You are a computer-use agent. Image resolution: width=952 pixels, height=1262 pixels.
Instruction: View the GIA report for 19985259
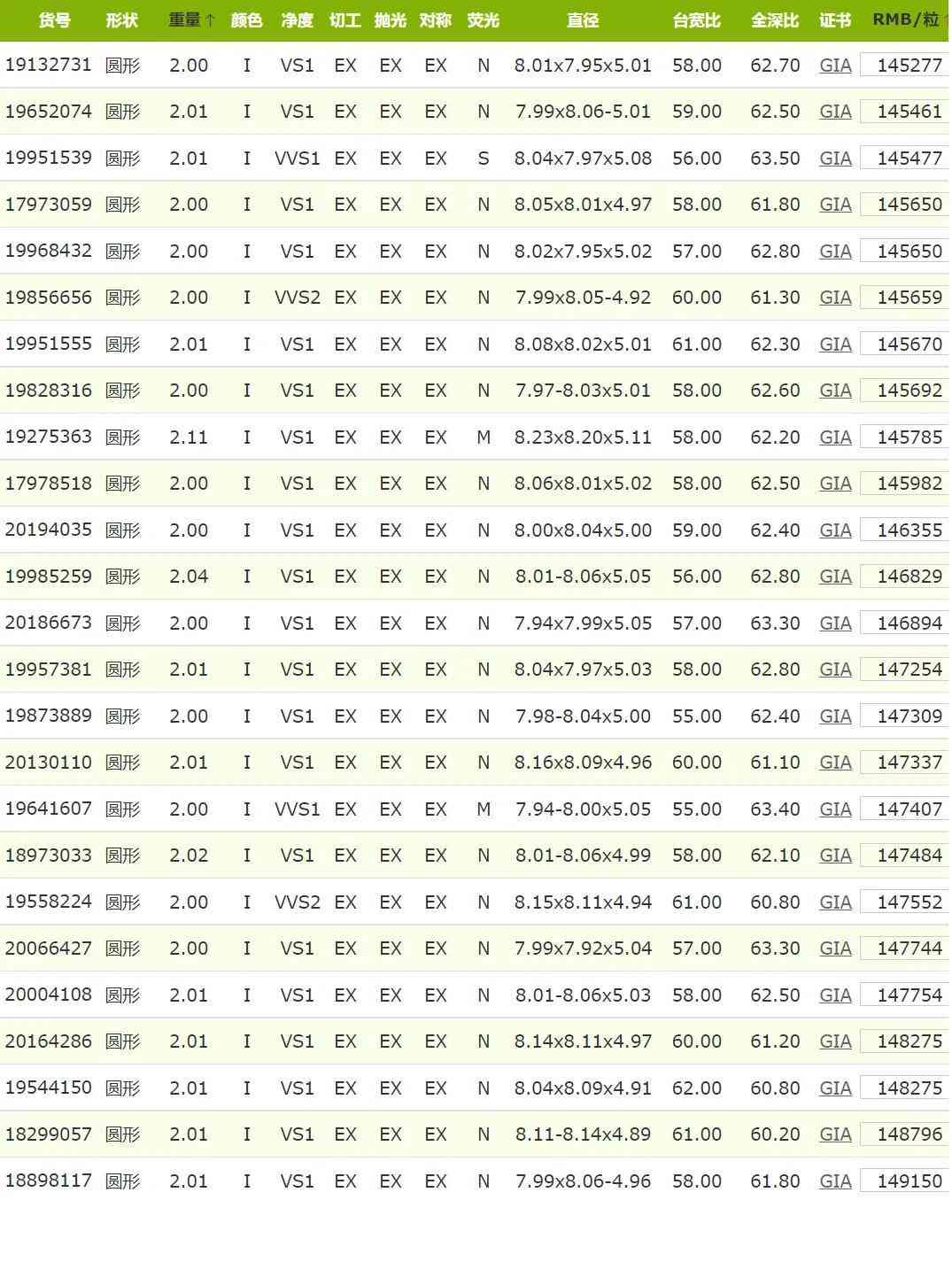point(835,577)
